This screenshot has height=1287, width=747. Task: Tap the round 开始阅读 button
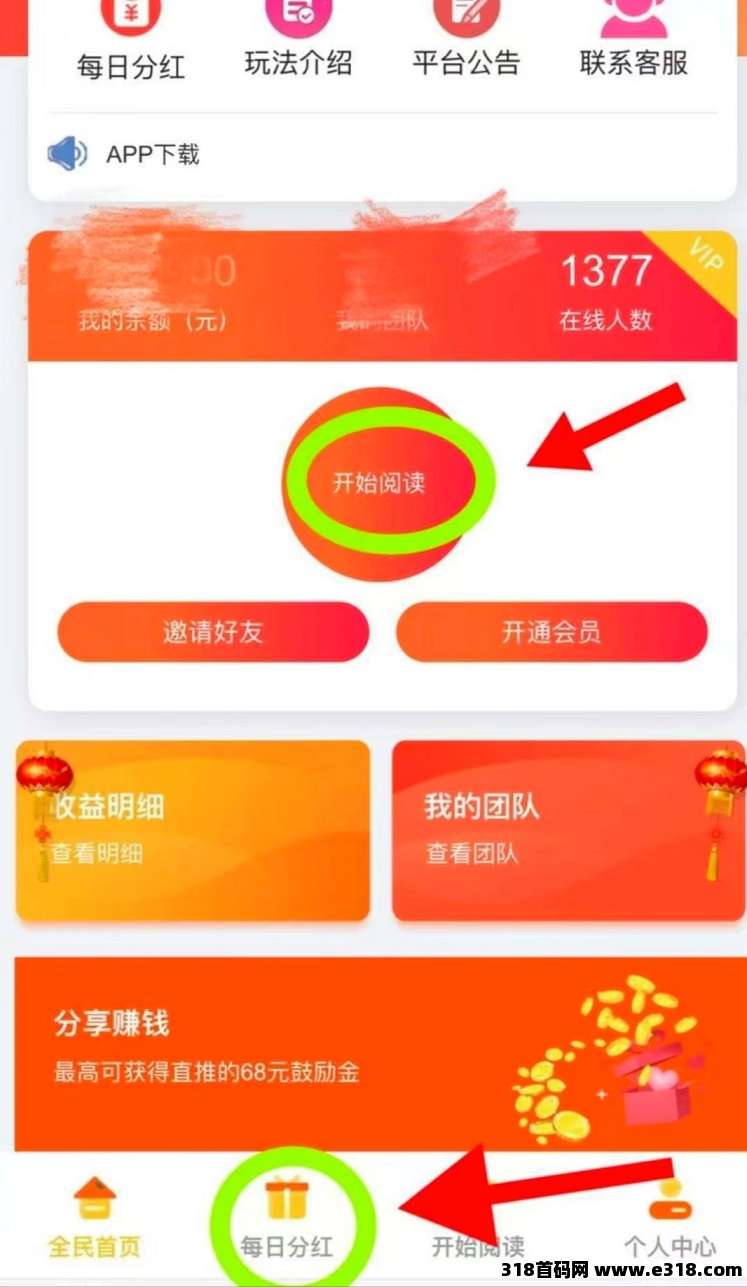pyautogui.click(x=380, y=483)
